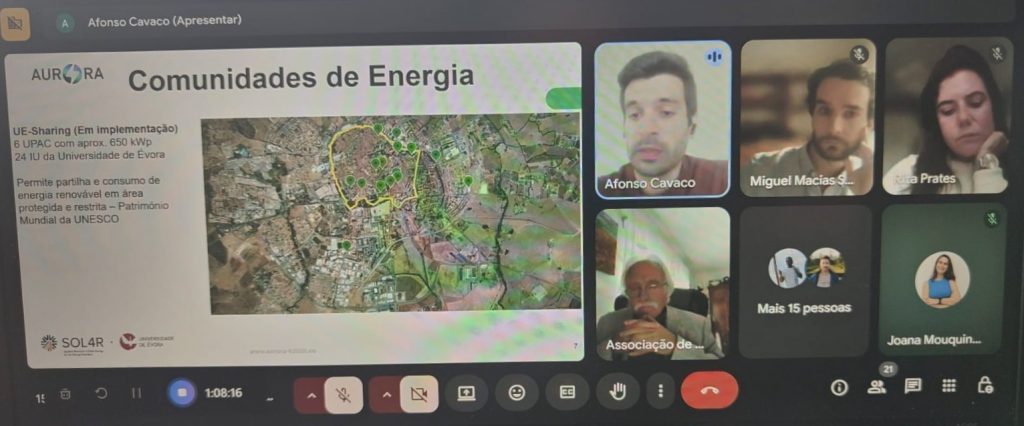Select Miguel Macias' video tile
The image size is (1024, 426).
click(x=808, y=118)
